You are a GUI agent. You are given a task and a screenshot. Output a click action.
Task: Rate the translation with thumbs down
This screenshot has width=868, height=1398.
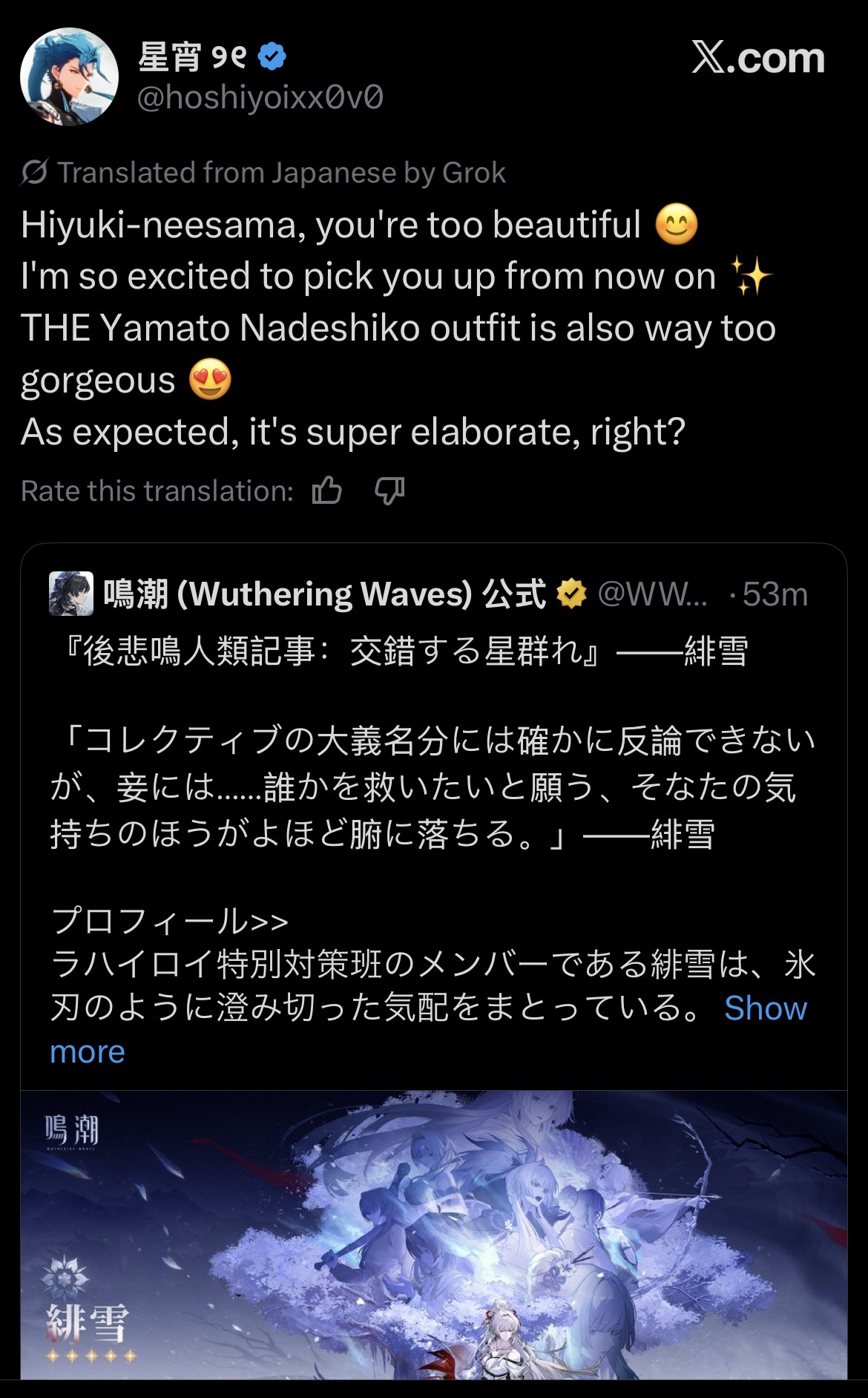point(389,490)
